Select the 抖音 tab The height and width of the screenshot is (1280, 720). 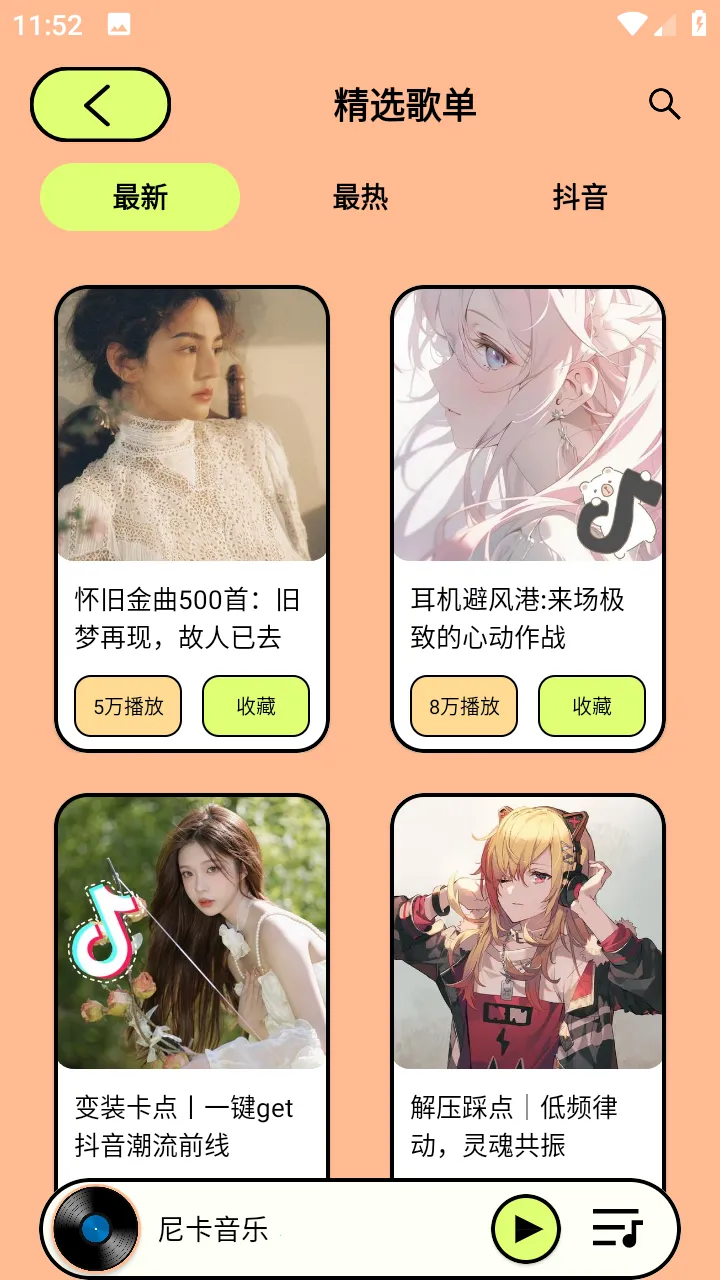point(580,197)
